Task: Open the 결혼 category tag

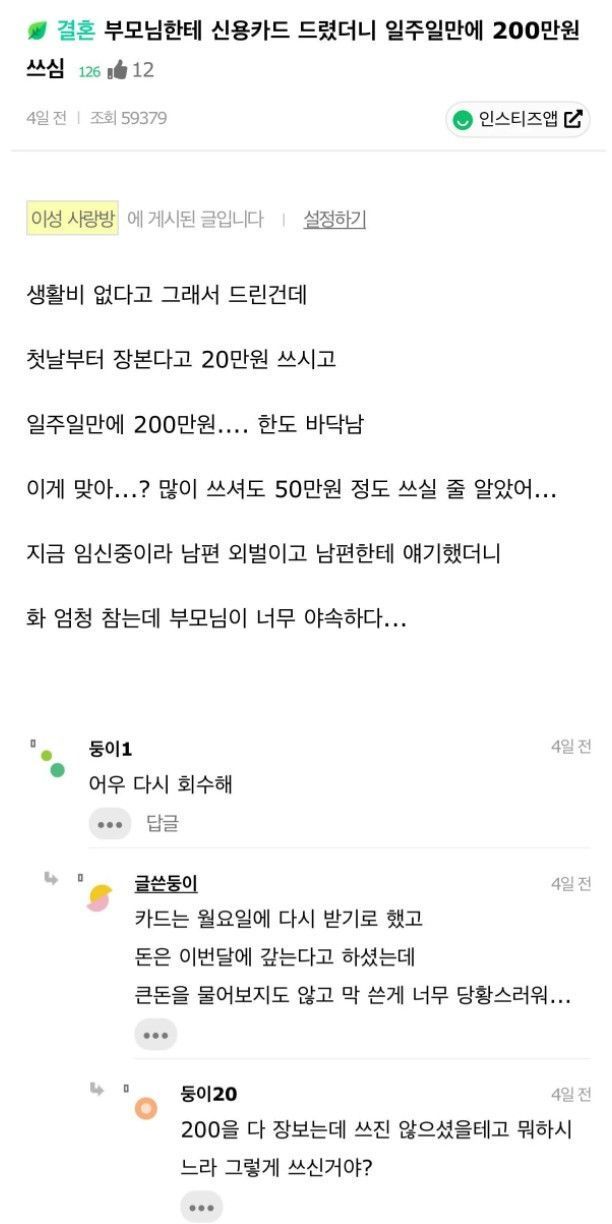Action: [71, 30]
